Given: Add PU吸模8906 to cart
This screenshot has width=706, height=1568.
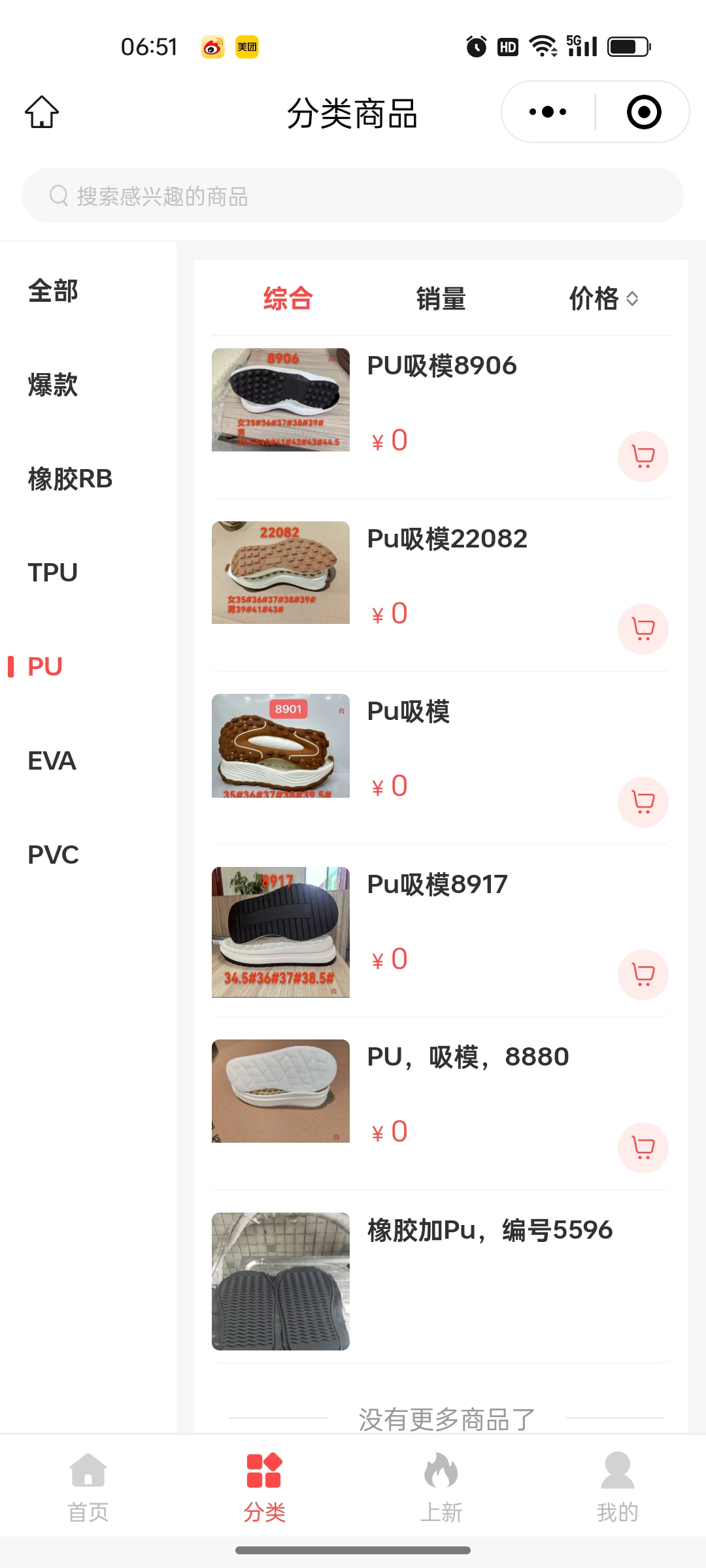Looking at the screenshot, I should click(643, 457).
